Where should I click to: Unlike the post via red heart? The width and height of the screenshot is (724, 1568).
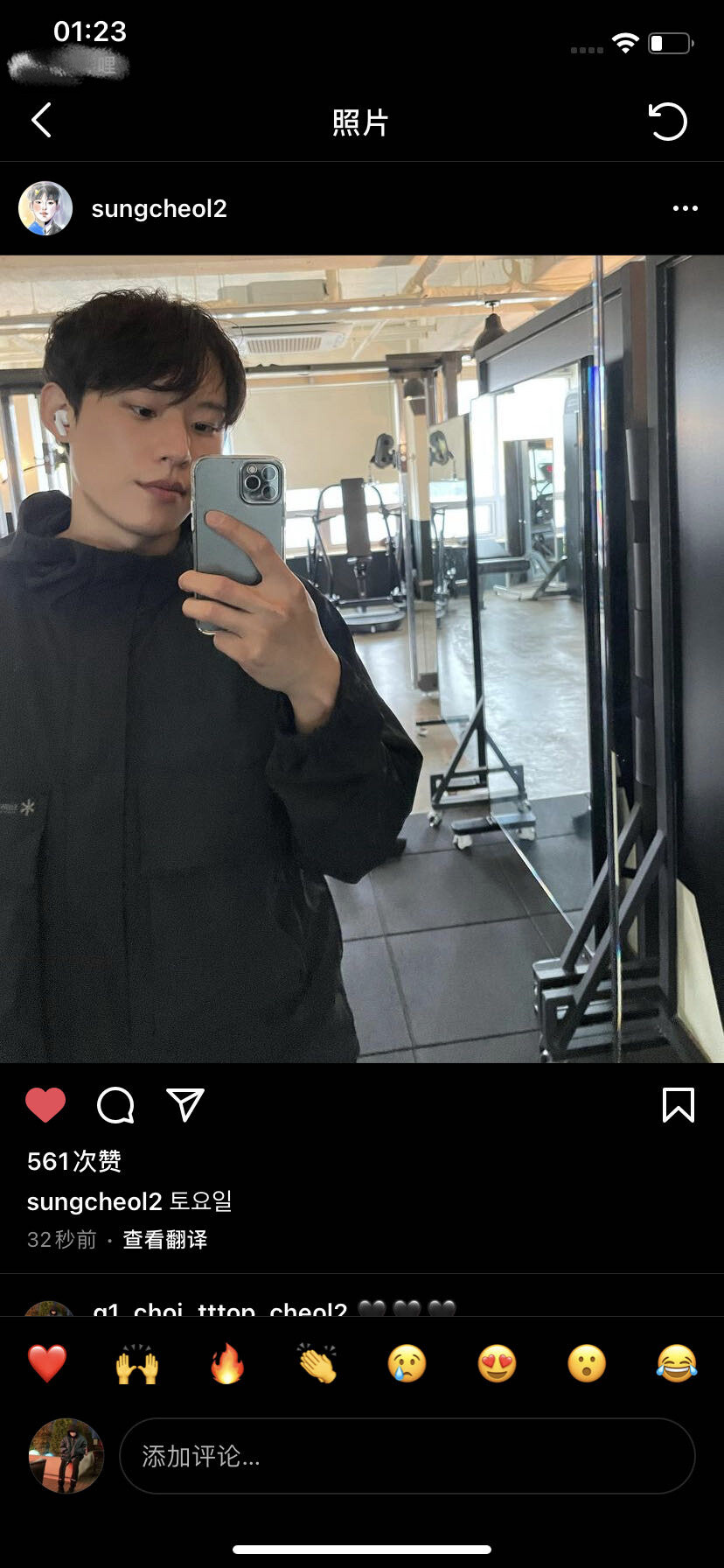(45, 1105)
